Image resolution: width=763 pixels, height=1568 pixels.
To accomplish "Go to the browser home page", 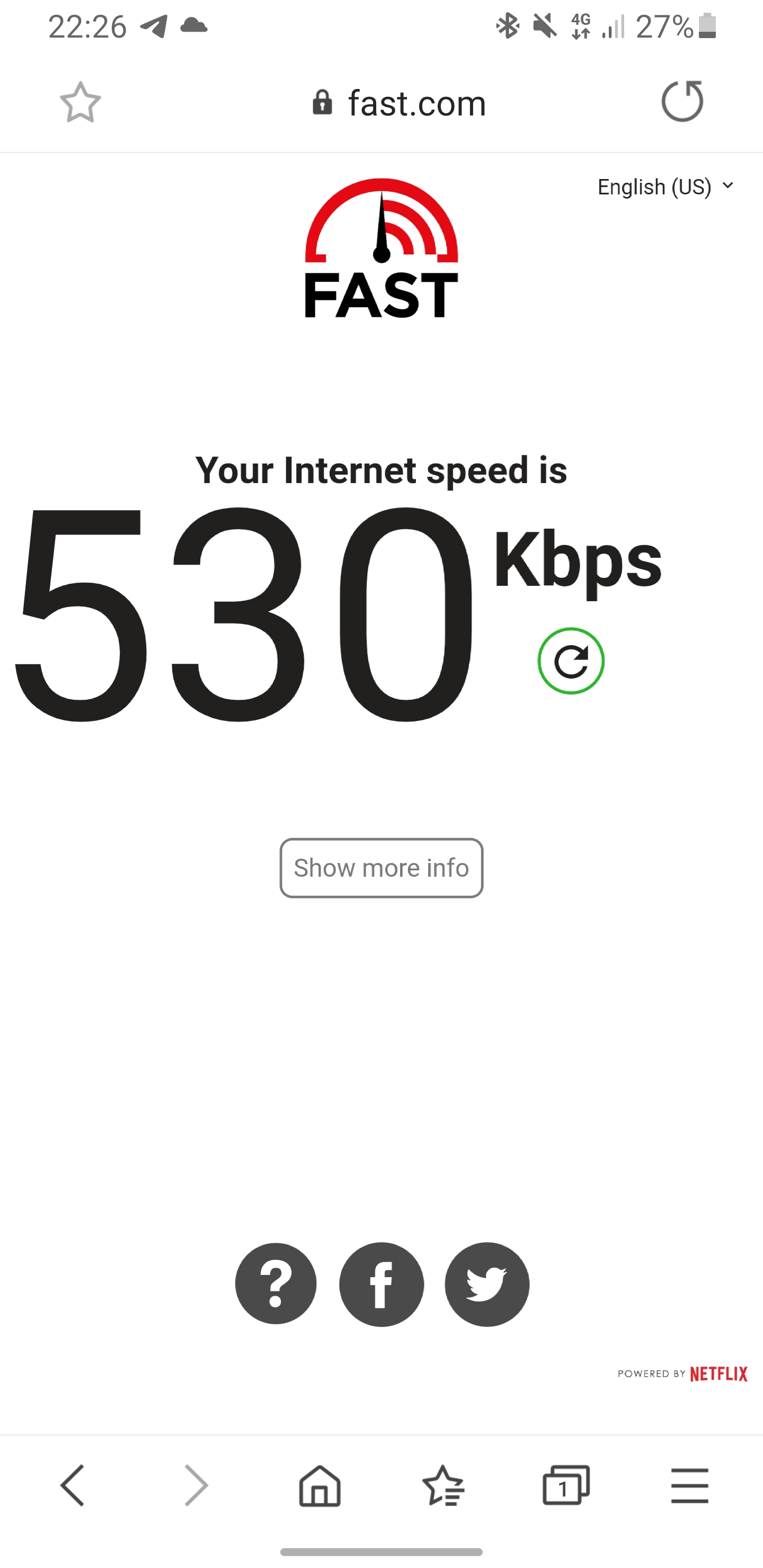I will (x=320, y=1485).
